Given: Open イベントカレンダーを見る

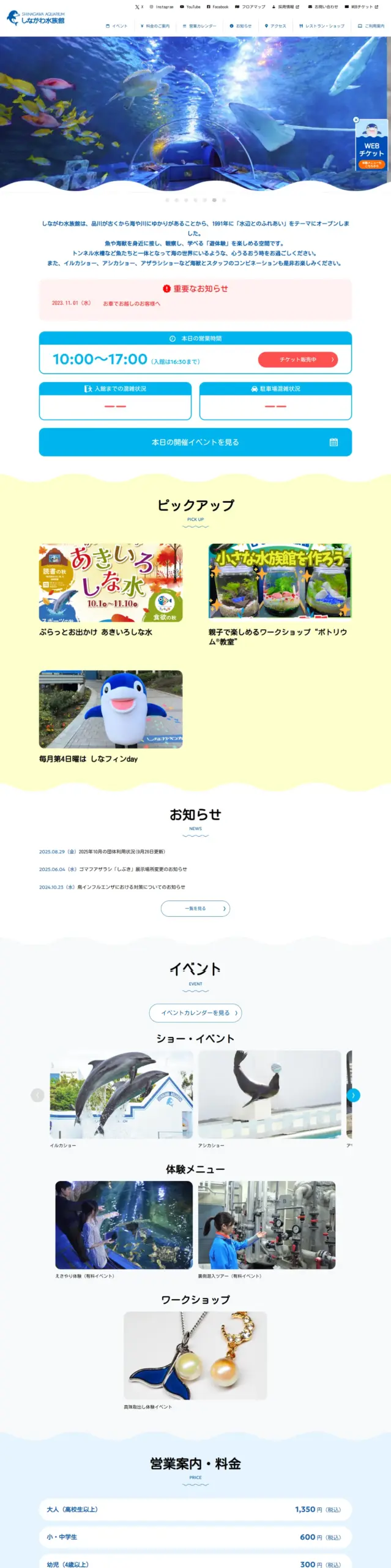Looking at the screenshot, I should point(195,1013).
